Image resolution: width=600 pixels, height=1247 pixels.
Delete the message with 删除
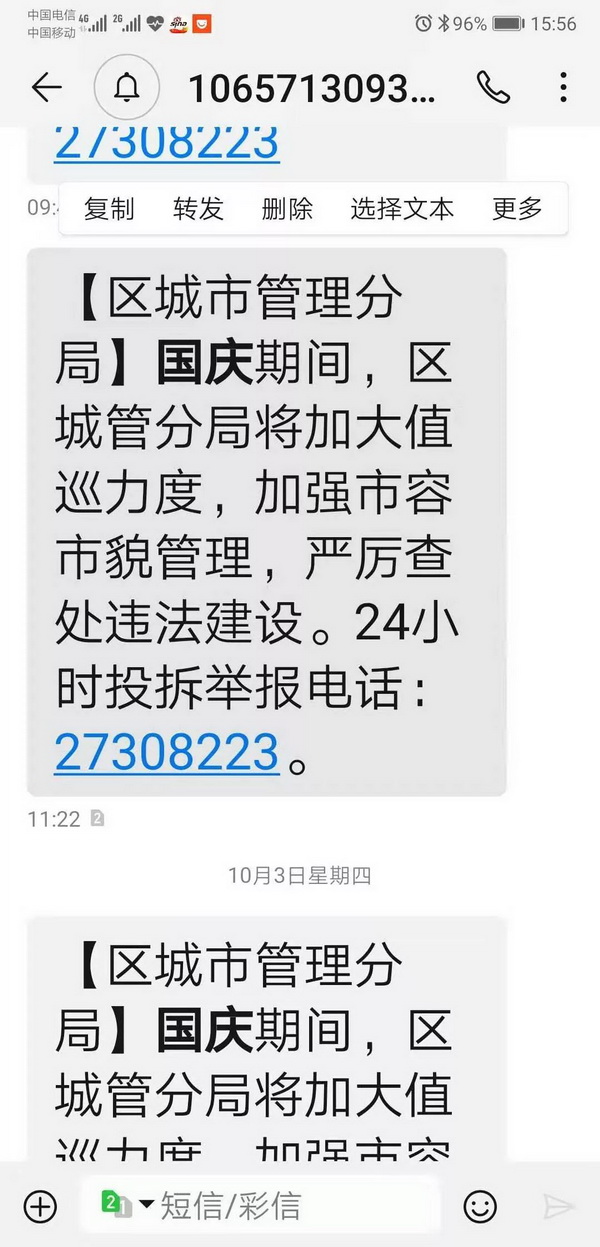(x=287, y=208)
